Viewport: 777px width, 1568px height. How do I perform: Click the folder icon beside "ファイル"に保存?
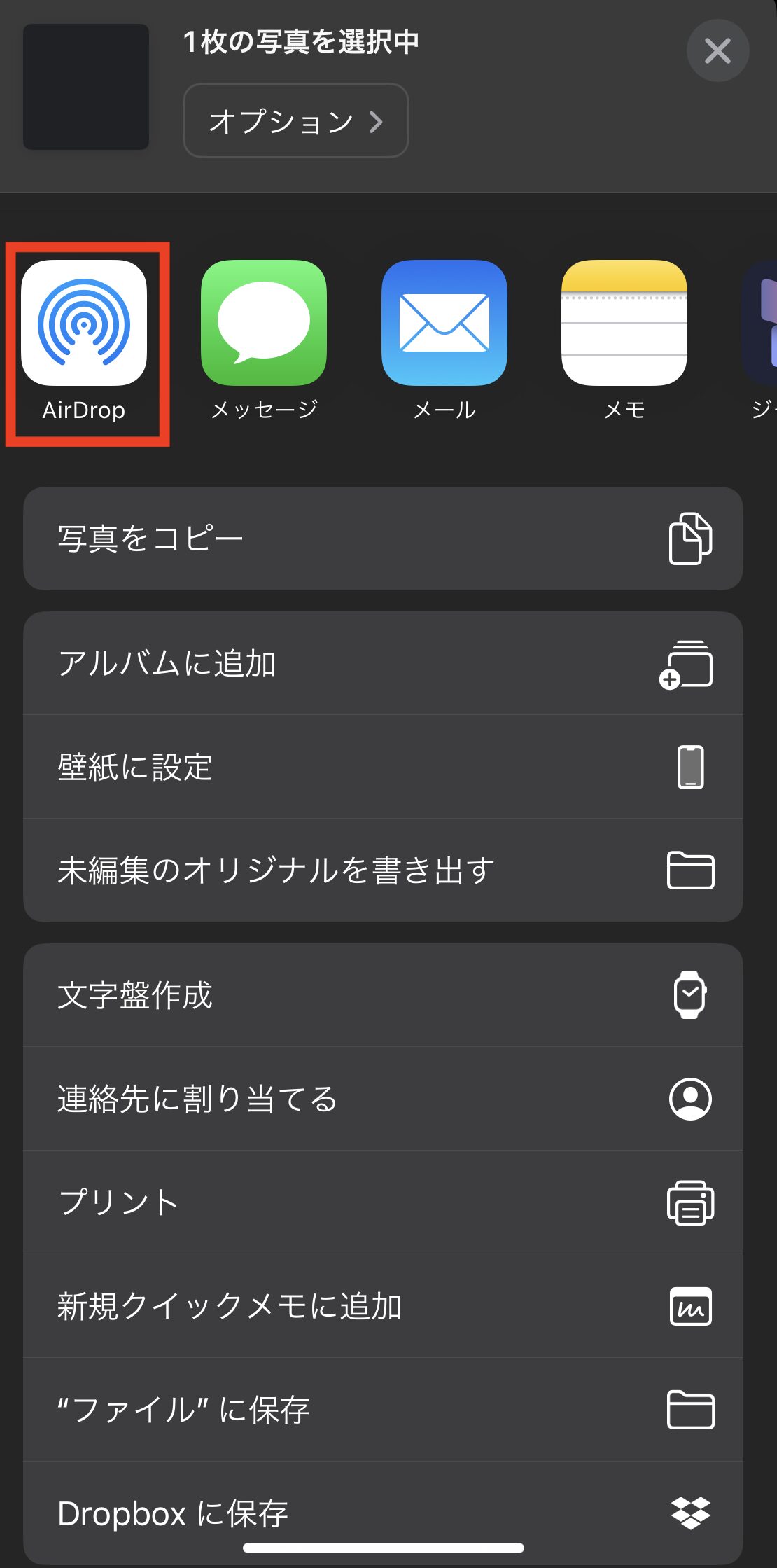[691, 1408]
